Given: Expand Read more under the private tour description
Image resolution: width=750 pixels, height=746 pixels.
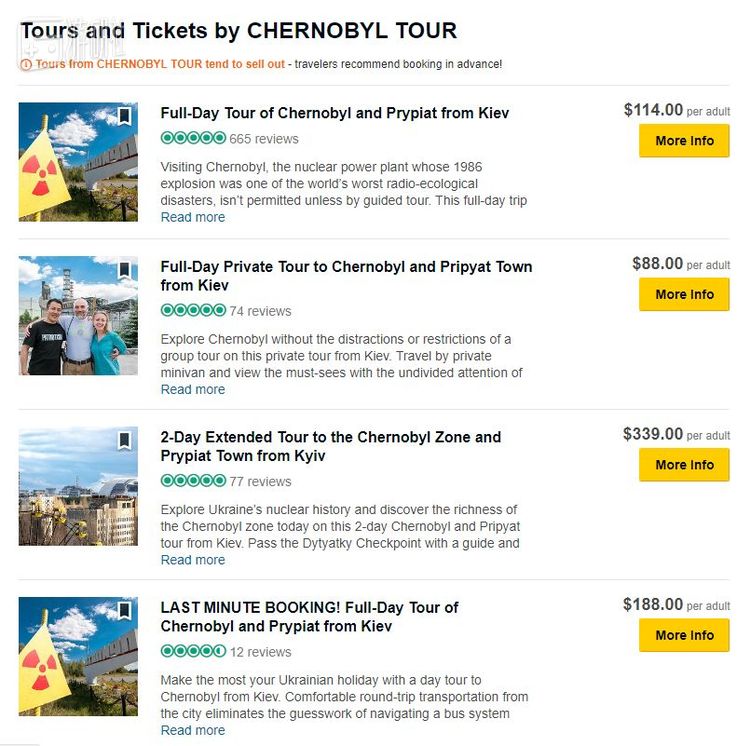Looking at the screenshot, I should [192, 389].
